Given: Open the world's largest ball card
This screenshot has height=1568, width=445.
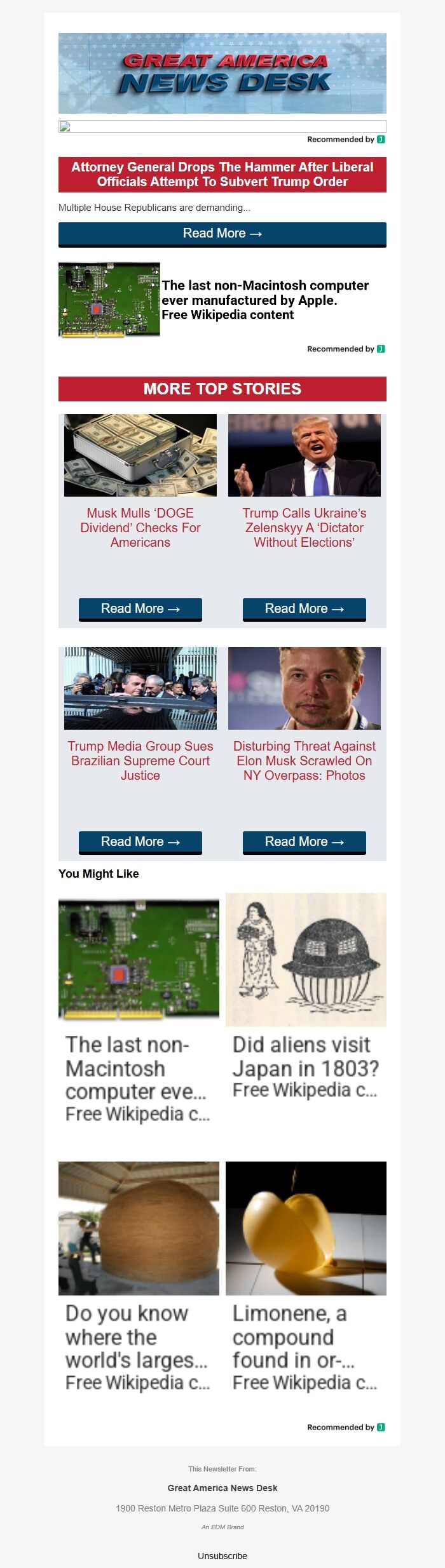Looking at the screenshot, I should pyautogui.click(x=139, y=1277).
